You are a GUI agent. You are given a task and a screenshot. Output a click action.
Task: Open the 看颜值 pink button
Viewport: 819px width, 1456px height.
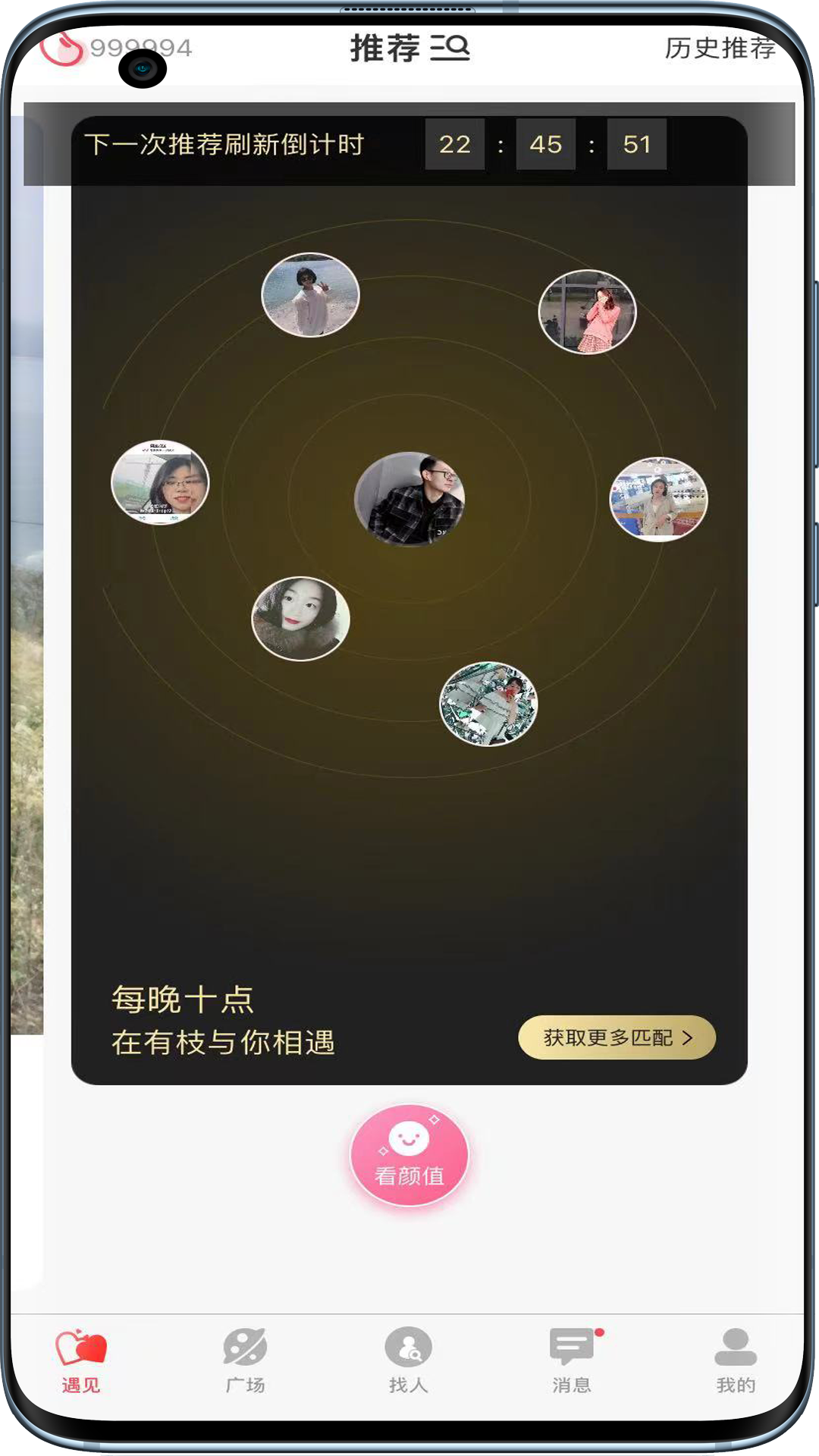[x=409, y=1155]
